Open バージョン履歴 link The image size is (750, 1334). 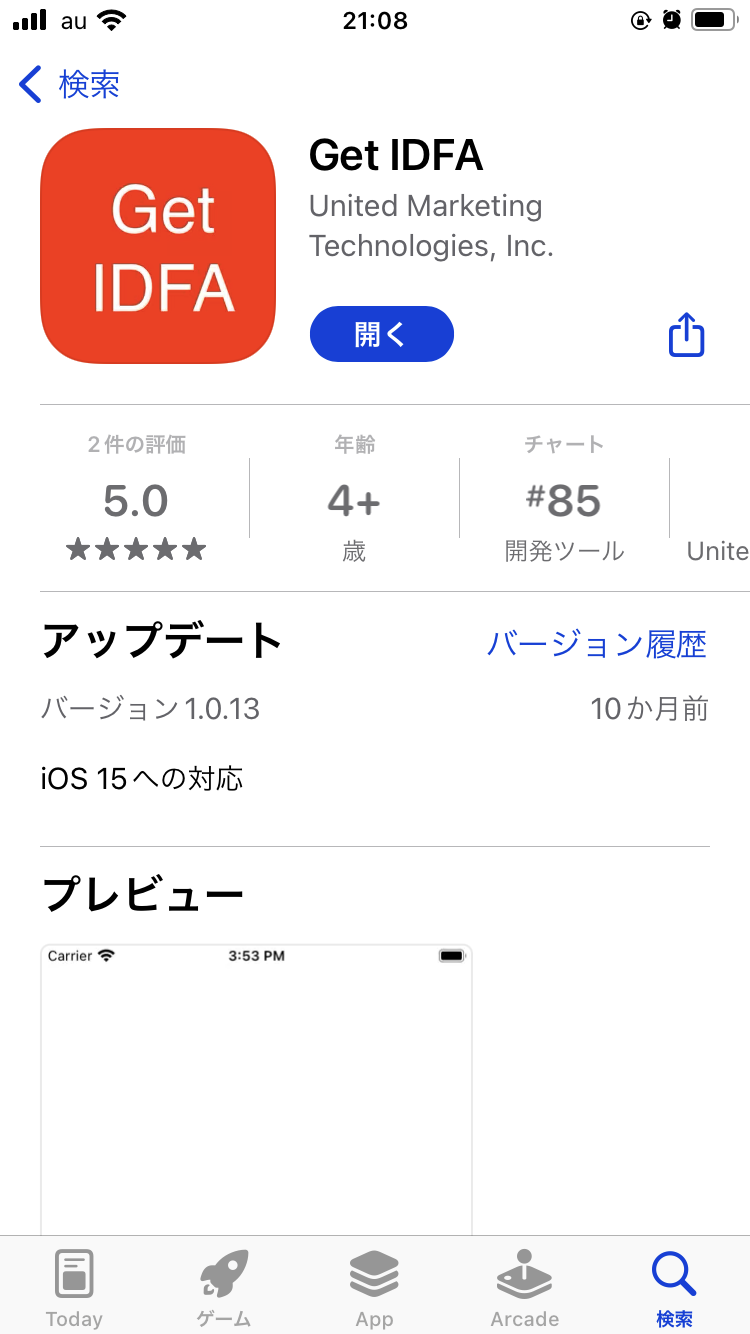(x=597, y=644)
